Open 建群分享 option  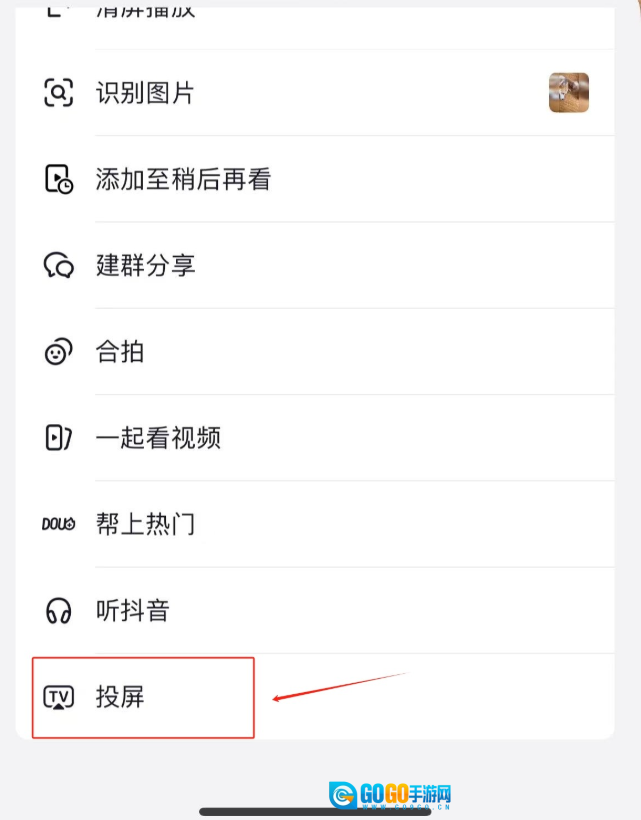click(x=145, y=266)
